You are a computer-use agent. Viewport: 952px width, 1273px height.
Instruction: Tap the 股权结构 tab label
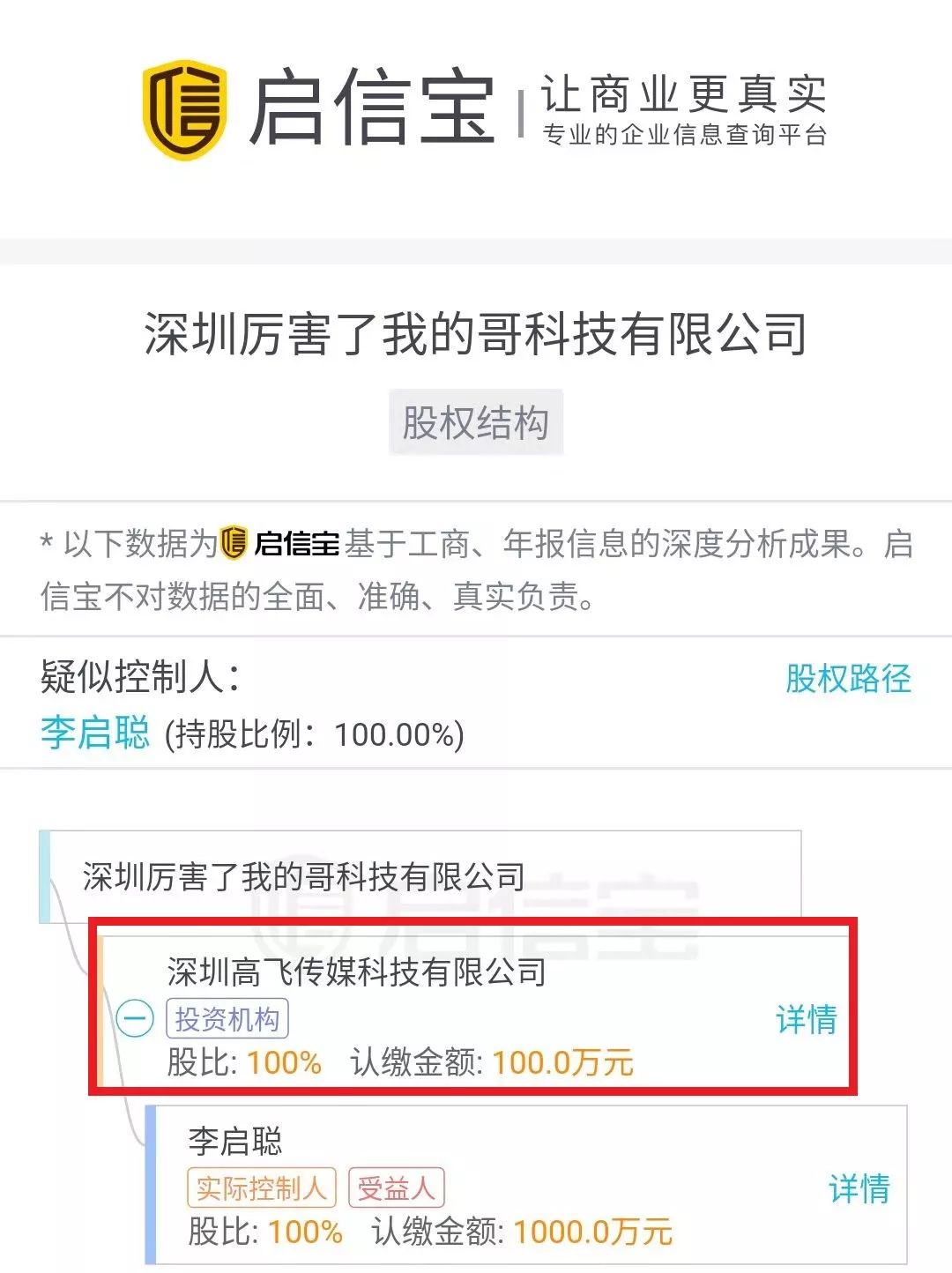tap(476, 423)
